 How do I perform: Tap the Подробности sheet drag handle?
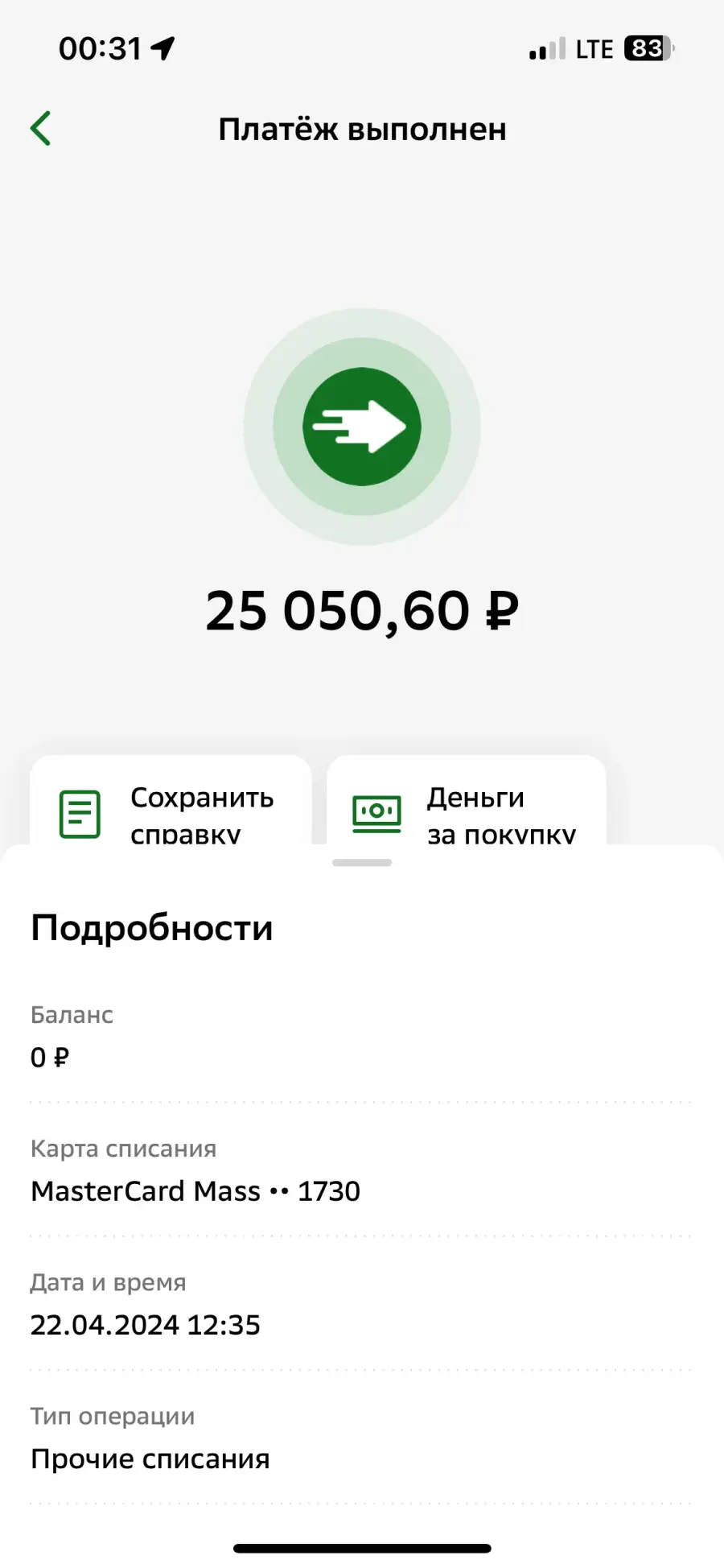(362, 863)
